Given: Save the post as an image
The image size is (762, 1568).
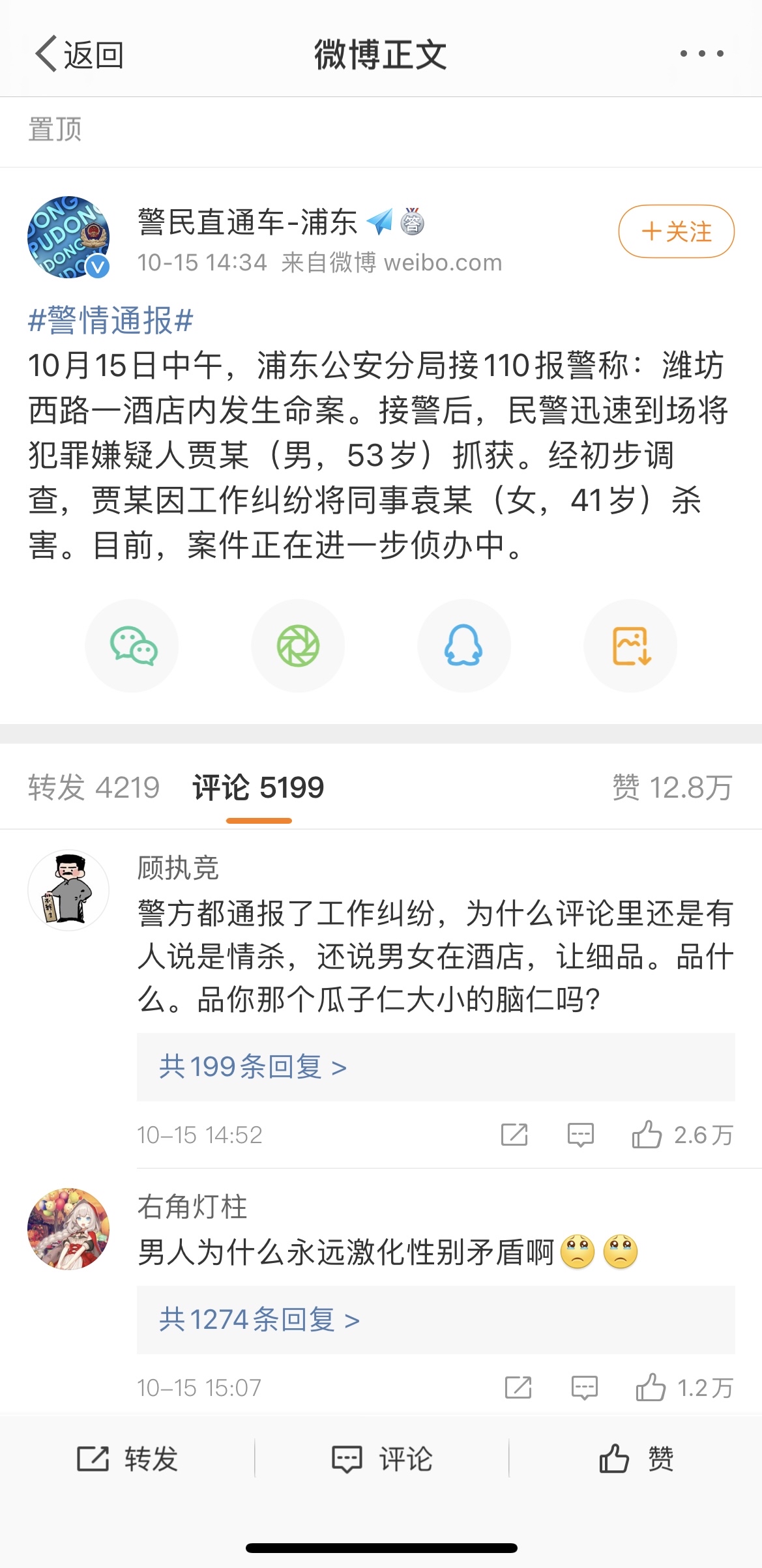Looking at the screenshot, I should click(630, 646).
